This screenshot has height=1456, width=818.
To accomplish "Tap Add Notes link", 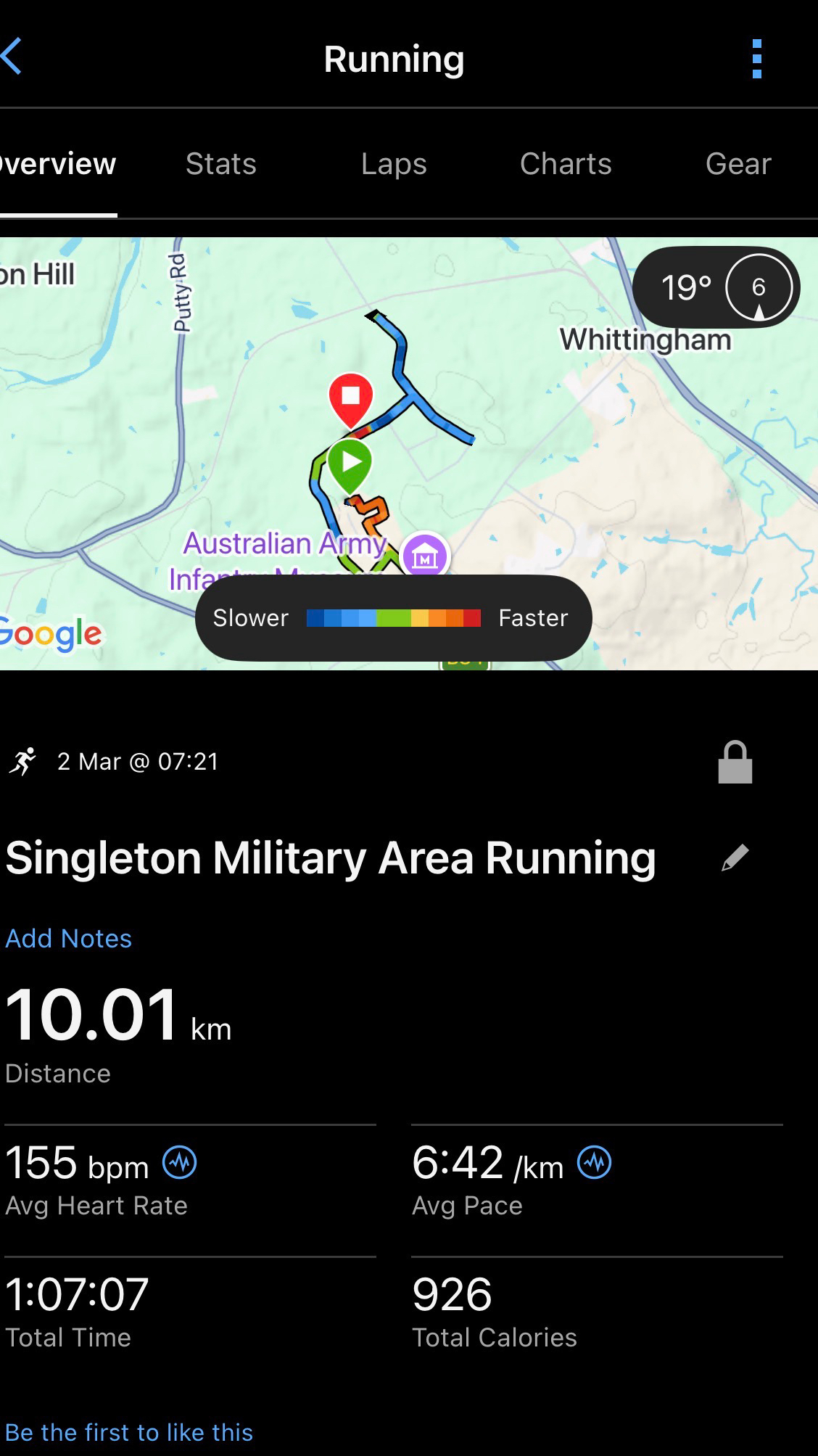I will coord(69,938).
